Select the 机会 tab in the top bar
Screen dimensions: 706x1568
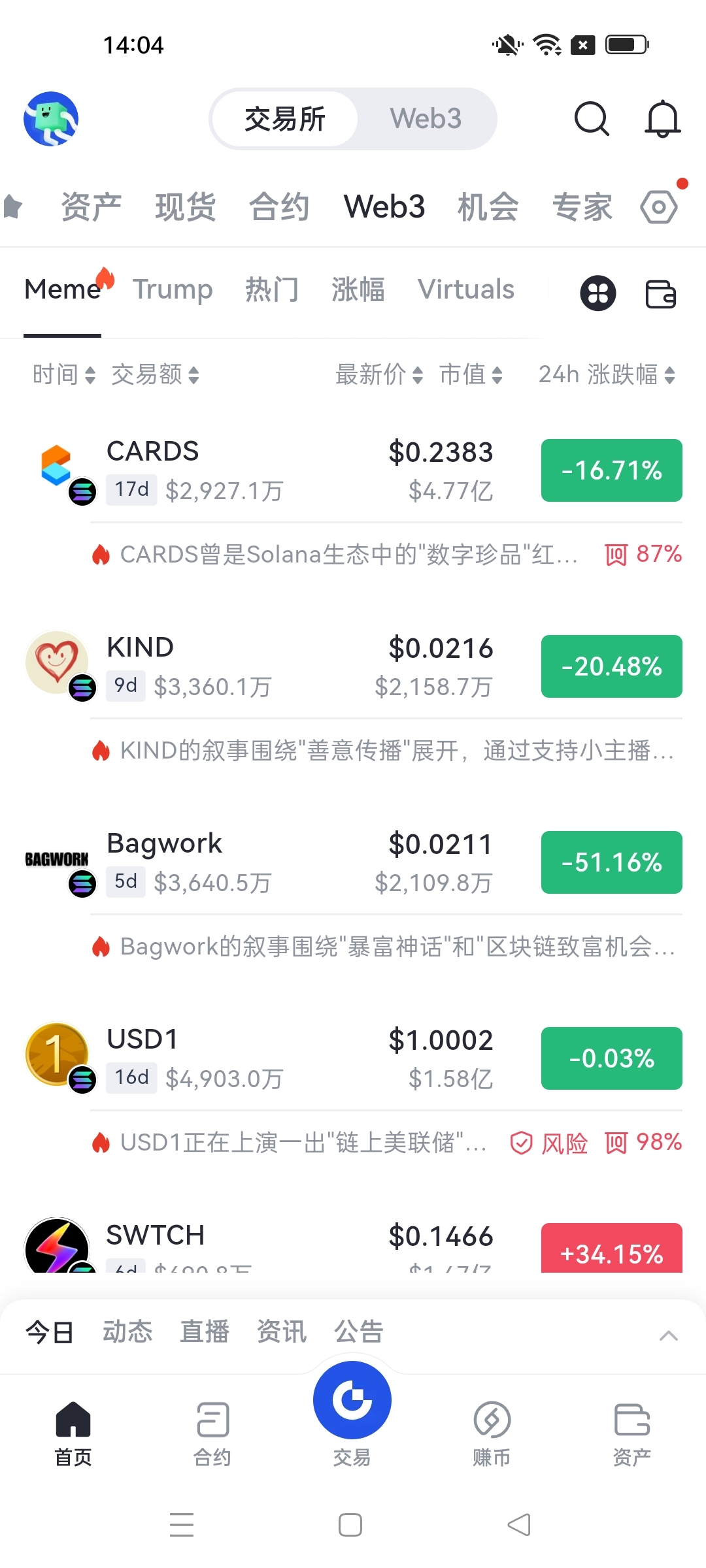(487, 206)
